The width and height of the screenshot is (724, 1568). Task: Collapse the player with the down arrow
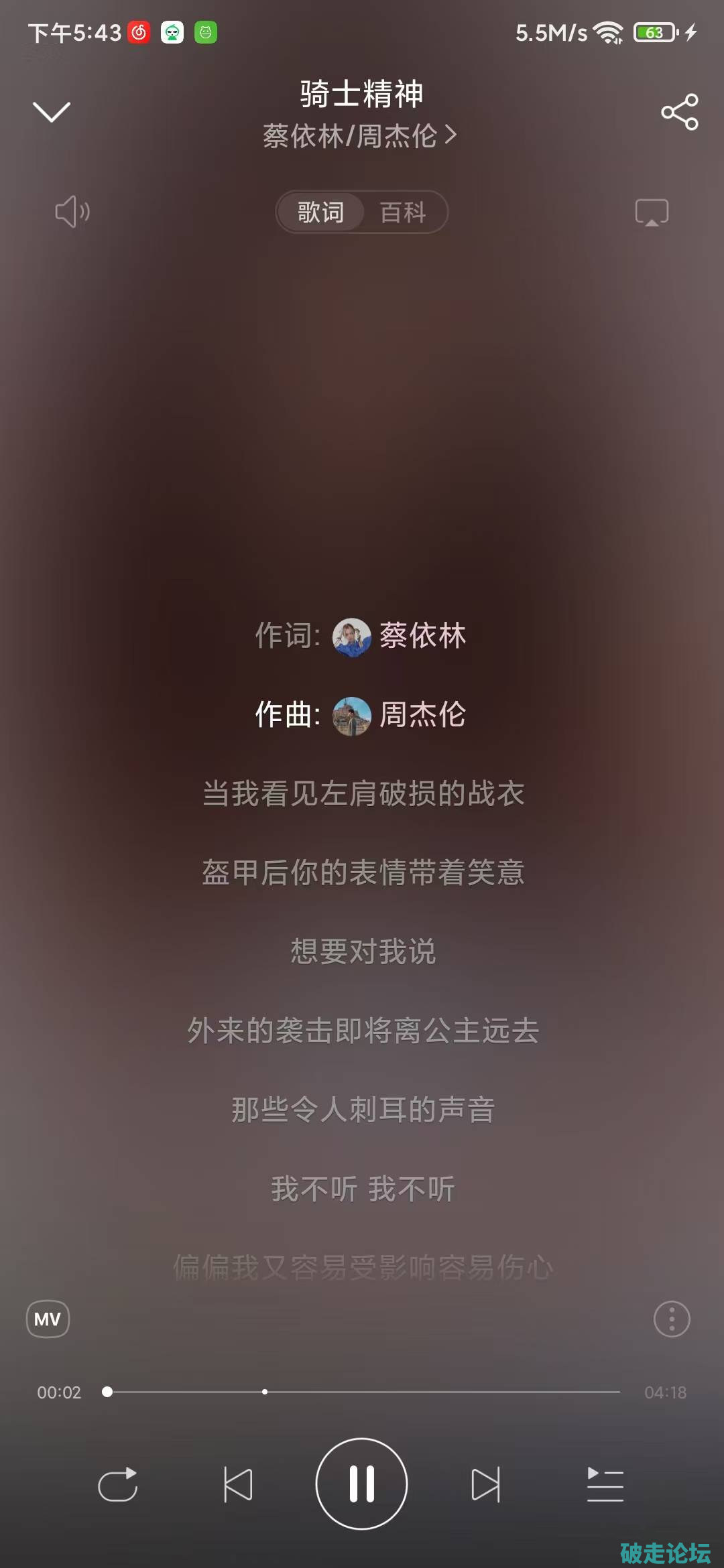pos(52,112)
